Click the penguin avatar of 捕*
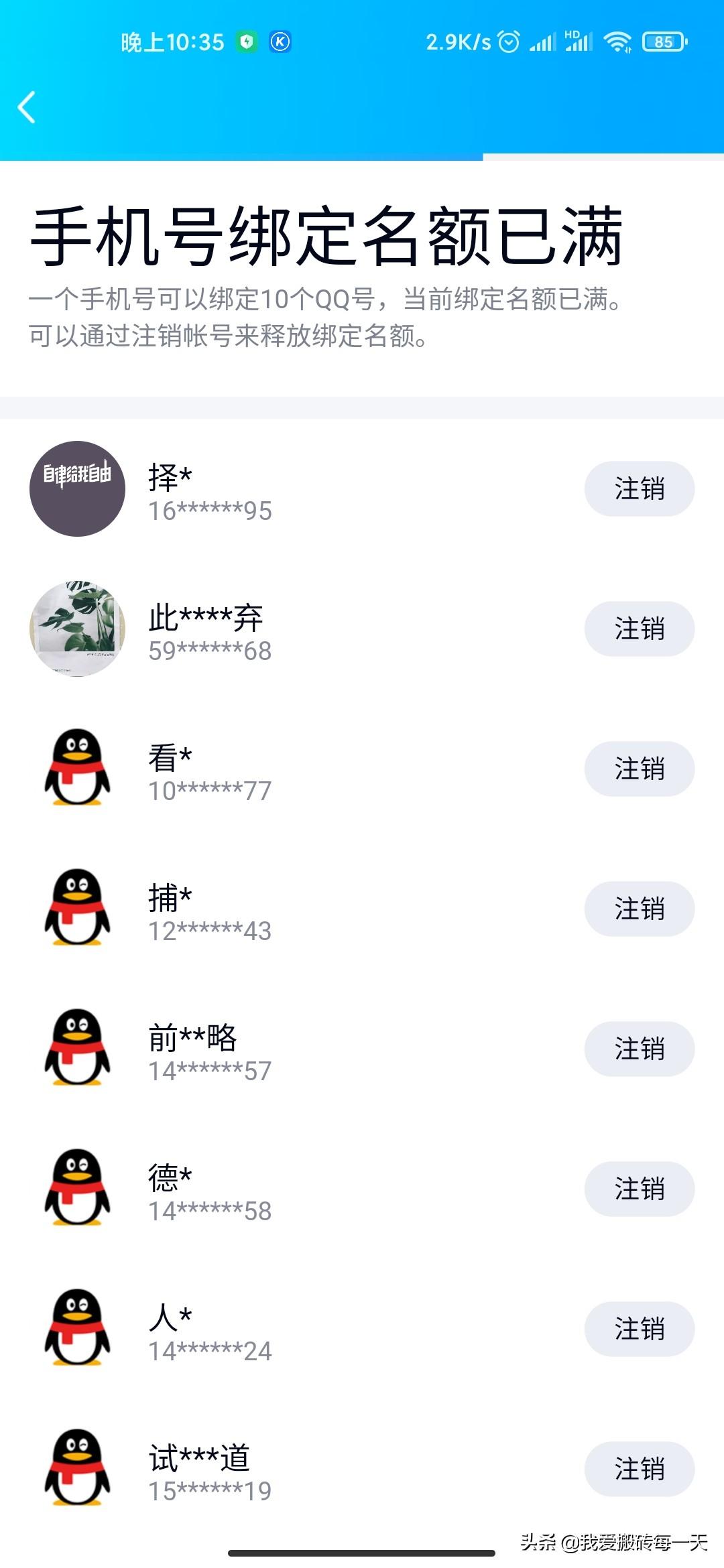This screenshot has width=724, height=1568. (76, 909)
